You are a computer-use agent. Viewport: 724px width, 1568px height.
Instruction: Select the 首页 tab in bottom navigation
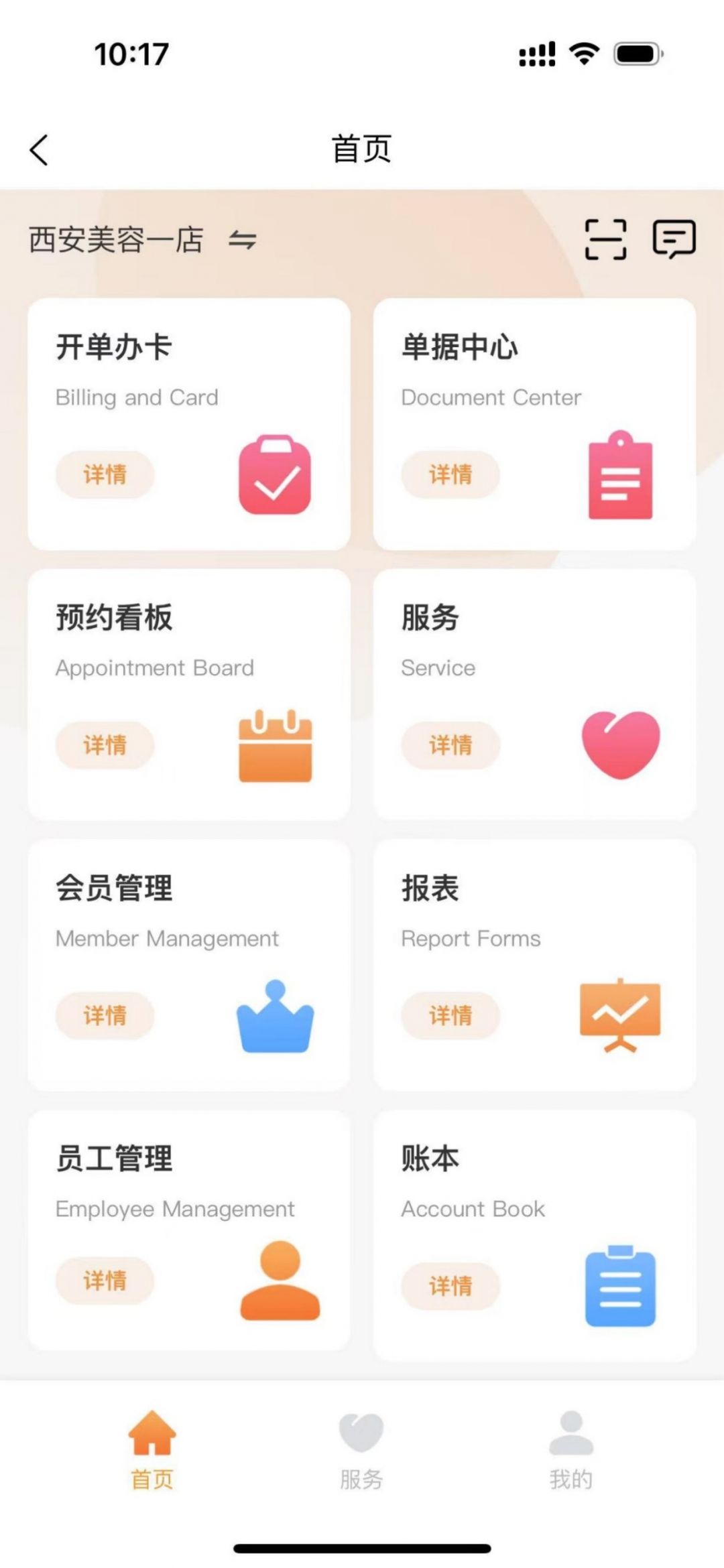pyautogui.click(x=152, y=1449)
